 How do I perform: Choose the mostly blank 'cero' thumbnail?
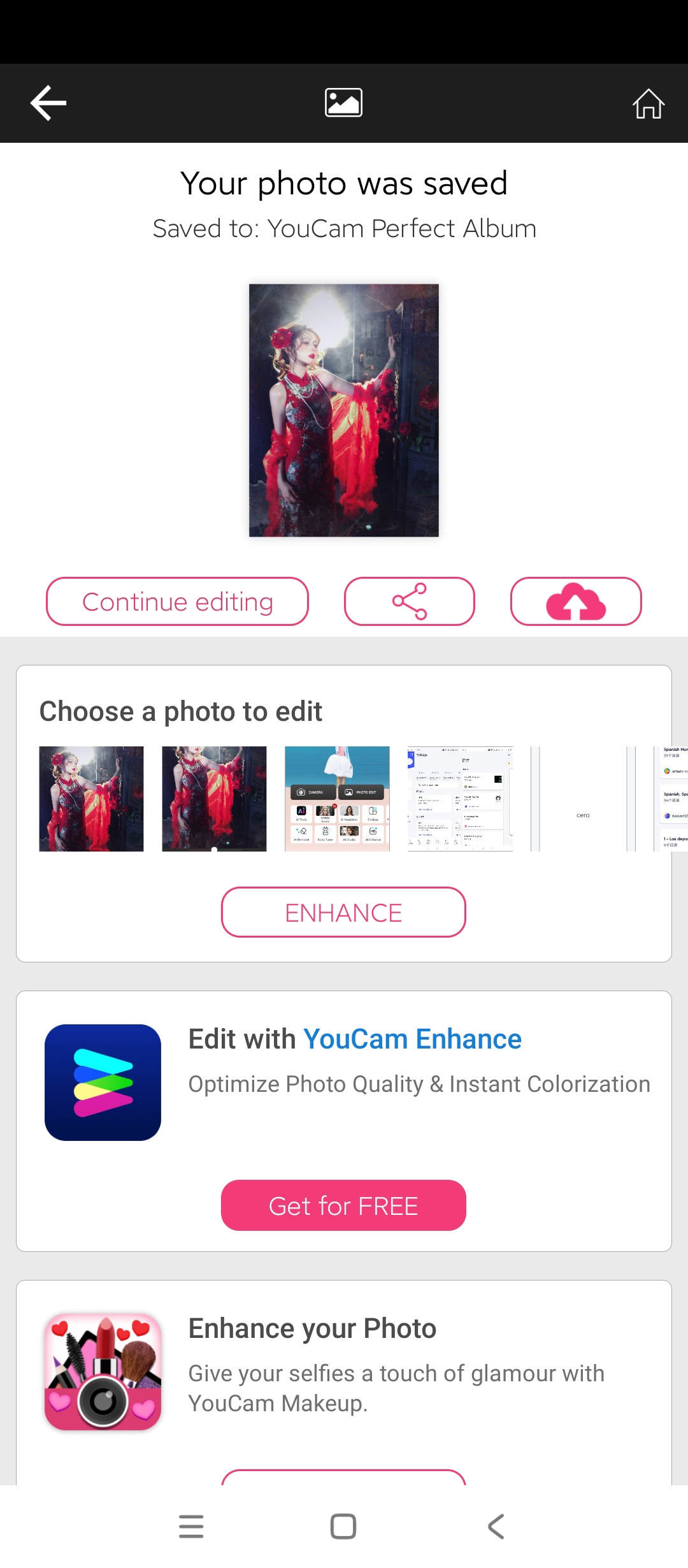[583, 799]
